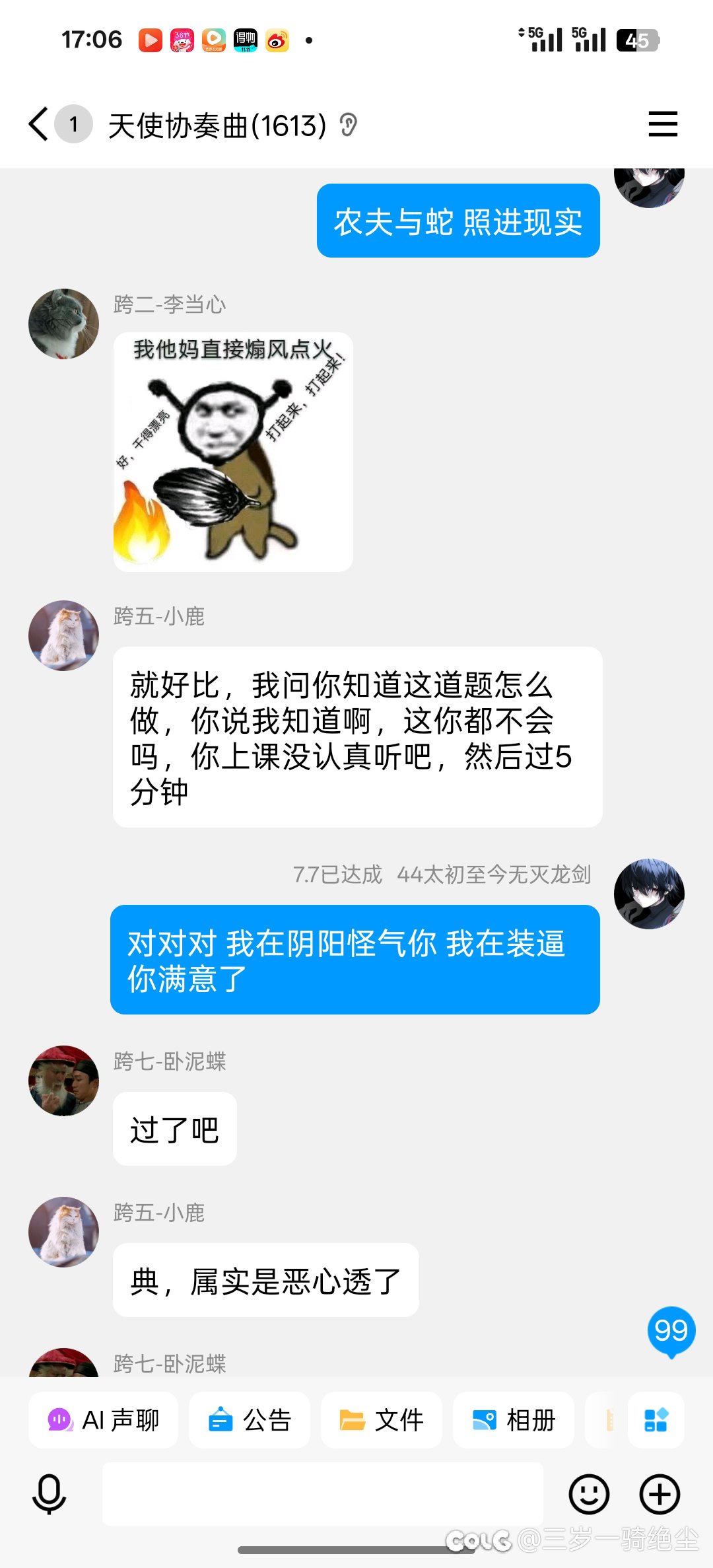Tap the microphone voice input icon
713x1568 pixels.
click(x=49, y=1494)
